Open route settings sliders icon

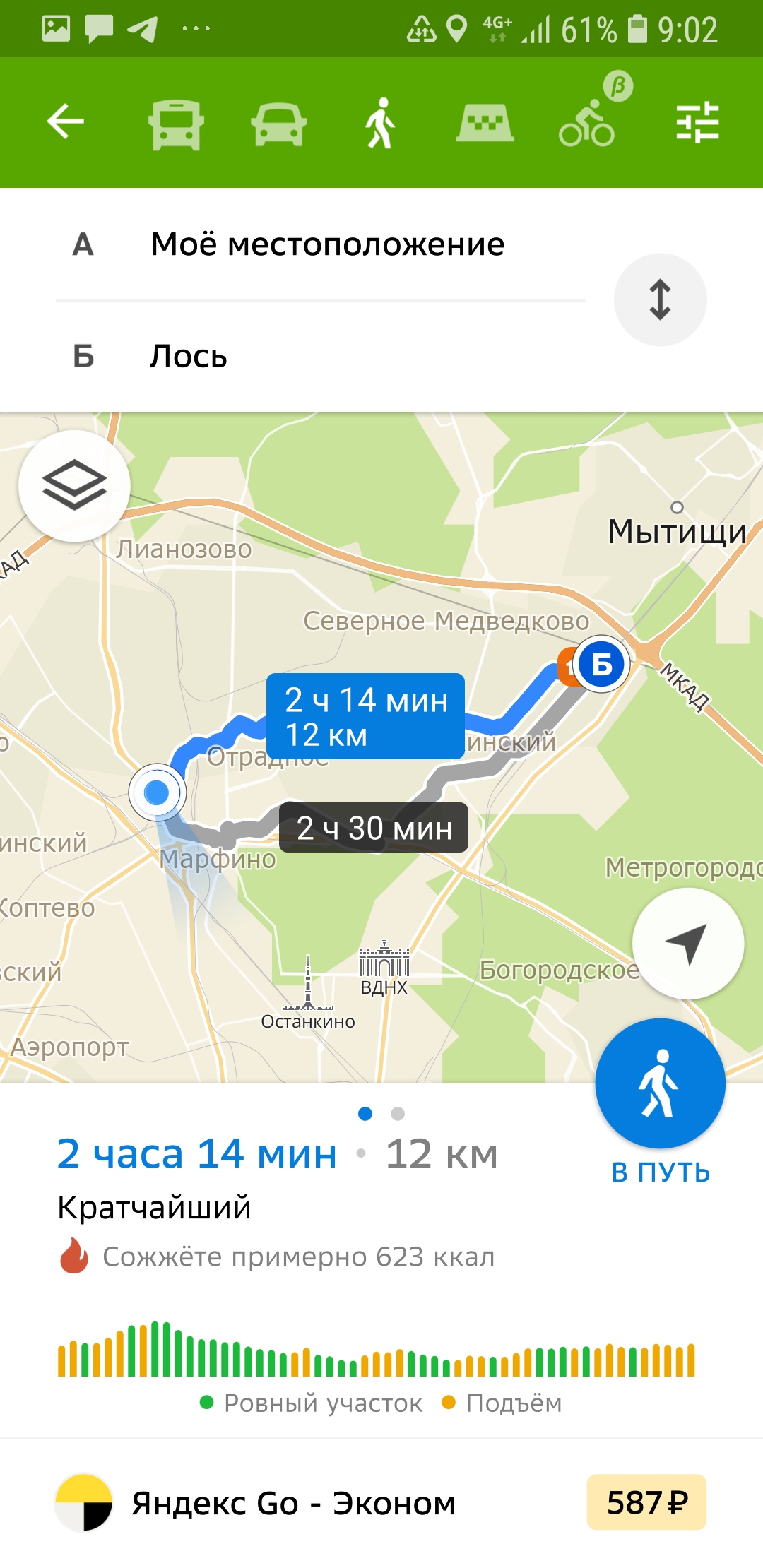pos(697,122)
